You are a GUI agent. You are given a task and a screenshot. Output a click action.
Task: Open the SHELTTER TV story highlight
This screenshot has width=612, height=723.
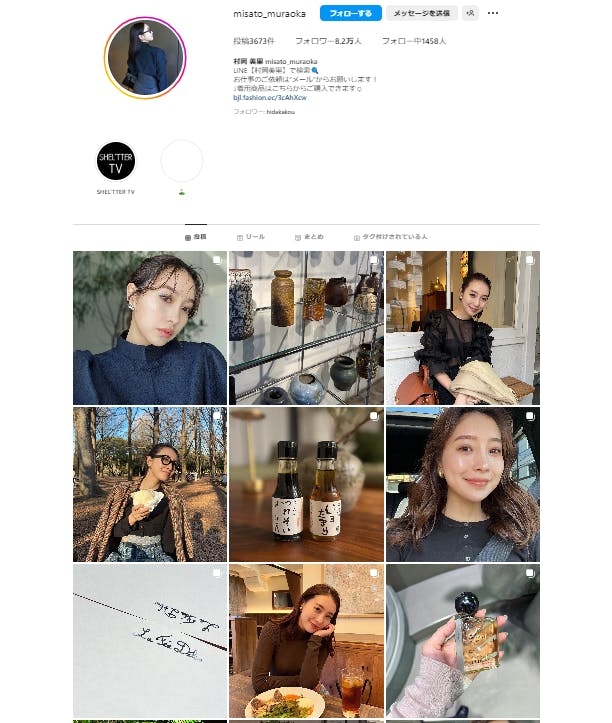(115, 161)
